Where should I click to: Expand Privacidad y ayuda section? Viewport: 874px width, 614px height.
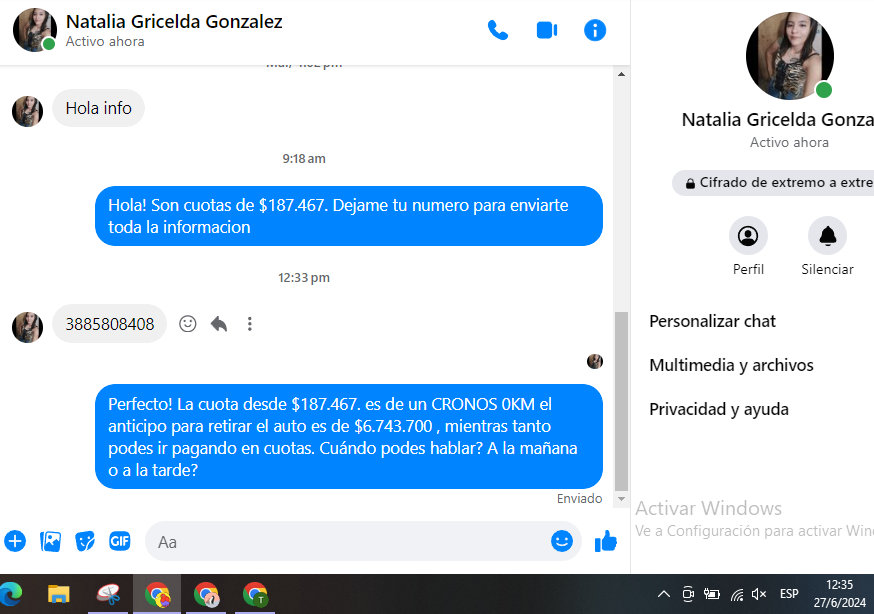point(718,409)
